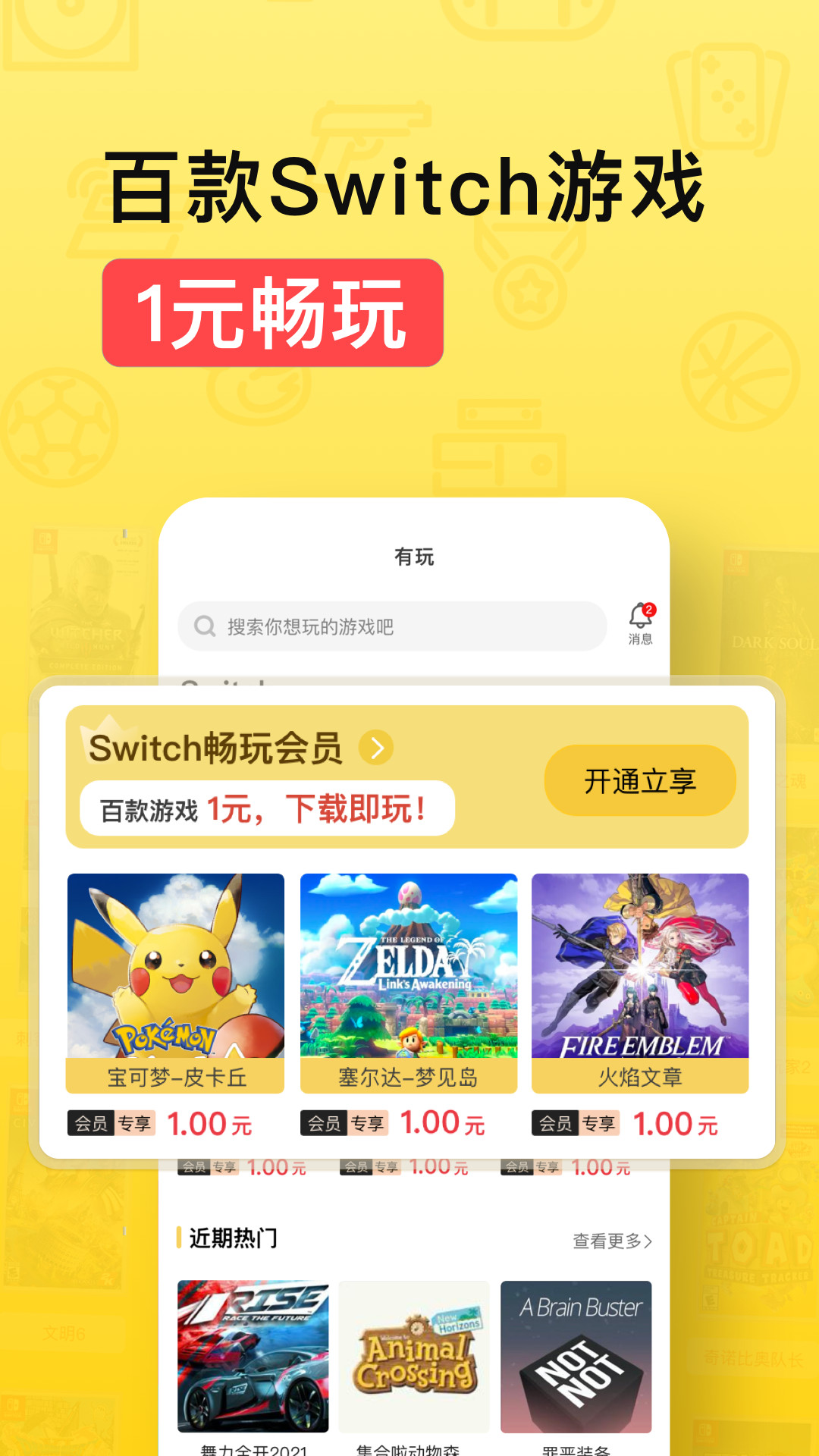Tap the 百款游戏1元下载即玩 promotional banner
The height and width of the screenshot is (1456, 819).
pyautogui.click(x=265, y=809)
